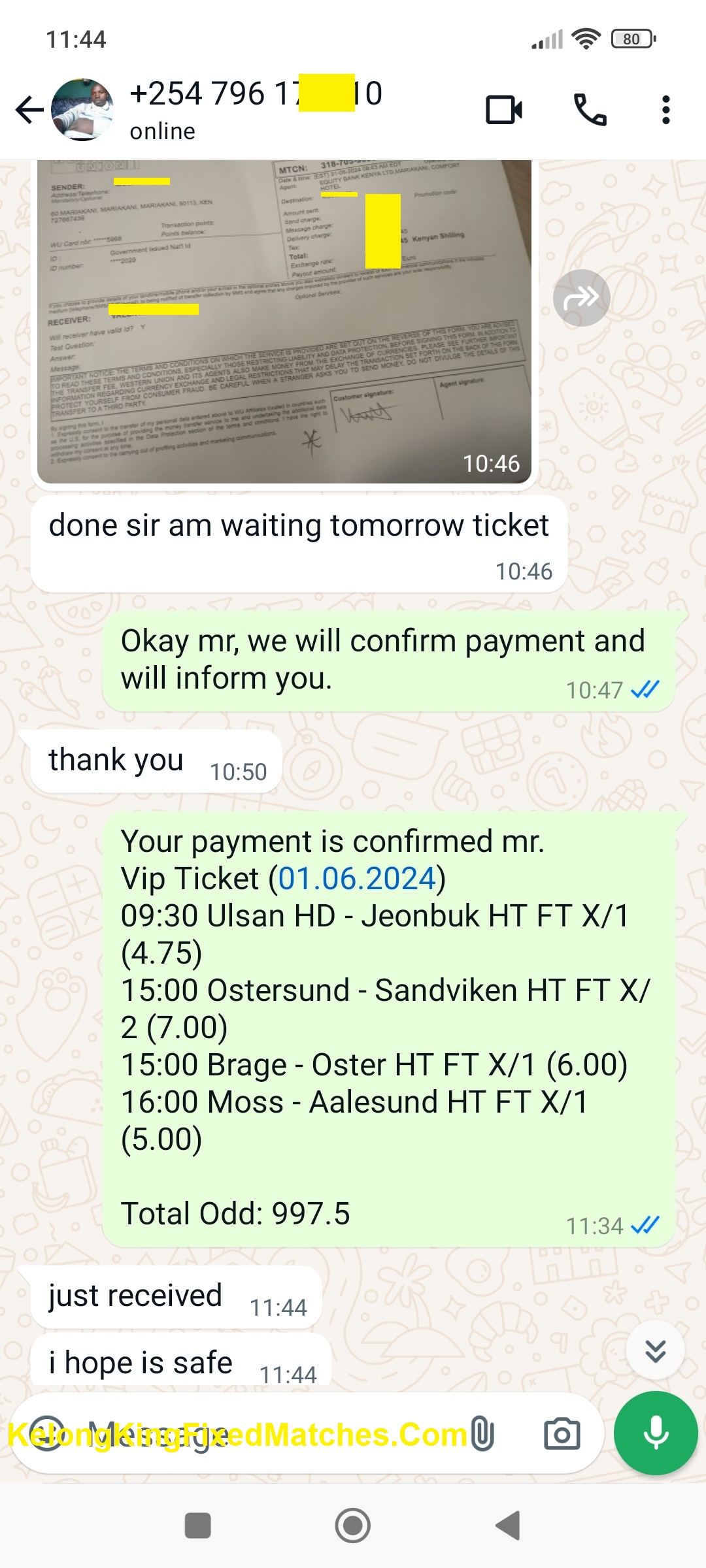Open the camera from the message bar
This screenshot has width=706, height=1568.
pyautogui.click(x=562, y=1434)
